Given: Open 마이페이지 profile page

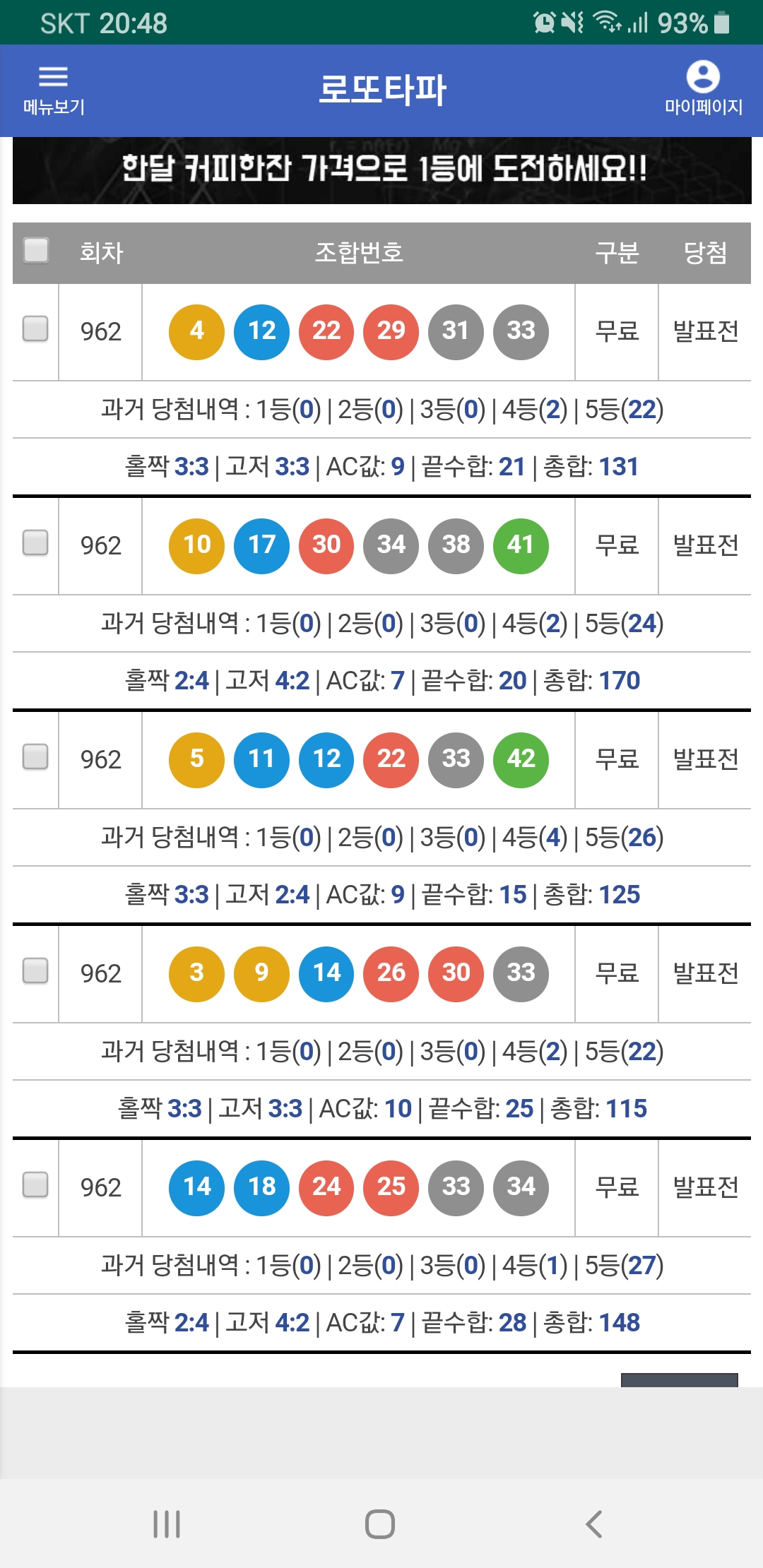Looking at the screenshot, I should click(703, 90).
